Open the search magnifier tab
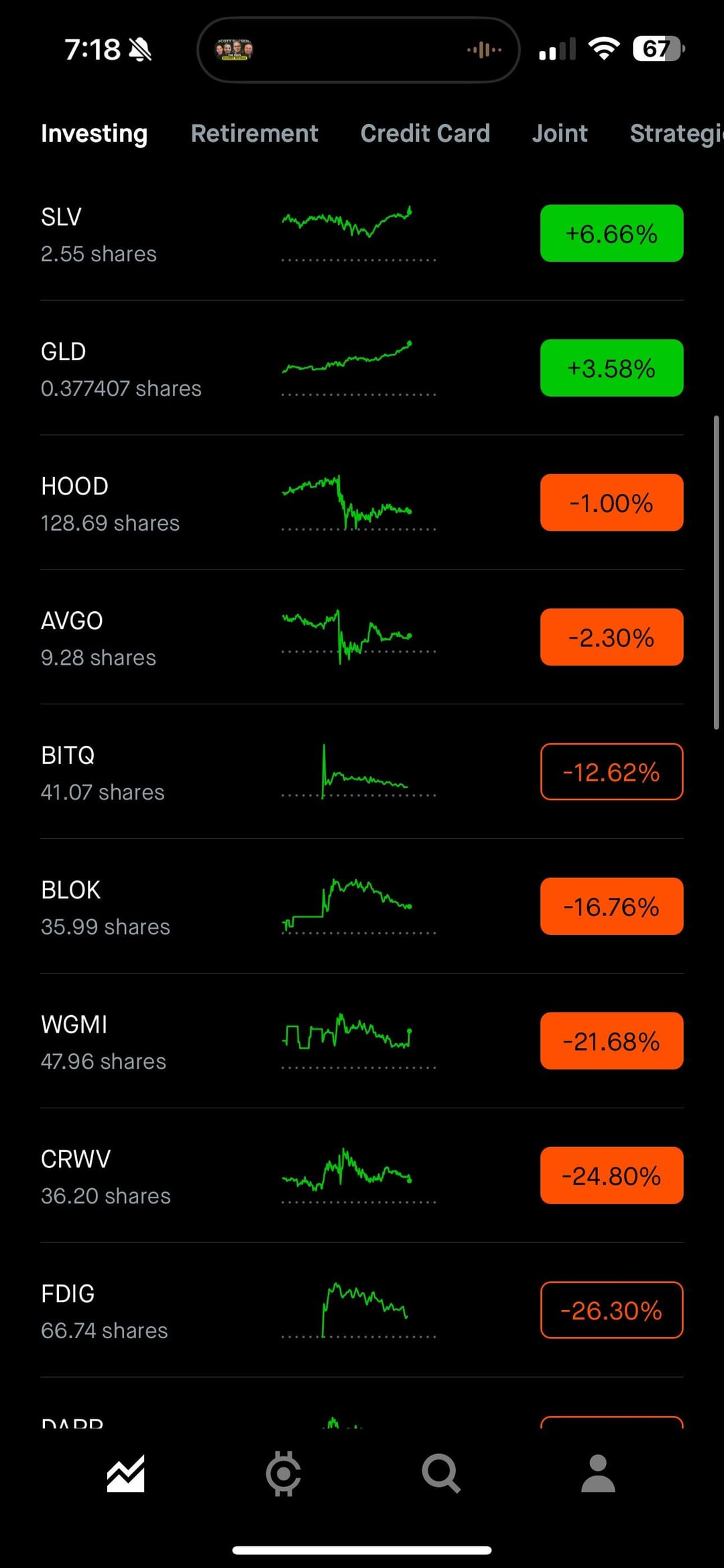This screenshot has height=1568, width=724. click(440, 1474)
